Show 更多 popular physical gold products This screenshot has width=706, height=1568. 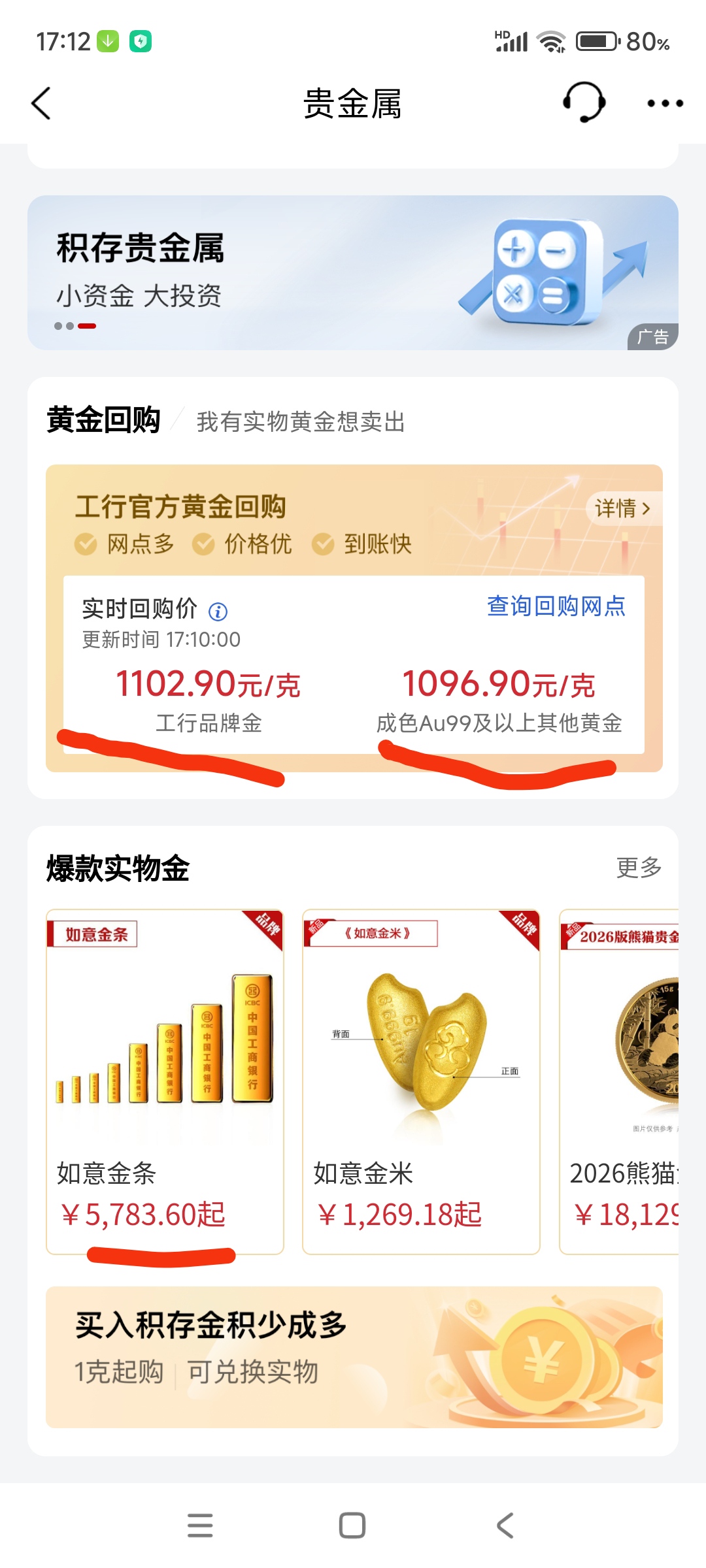[x=639, y=868]
